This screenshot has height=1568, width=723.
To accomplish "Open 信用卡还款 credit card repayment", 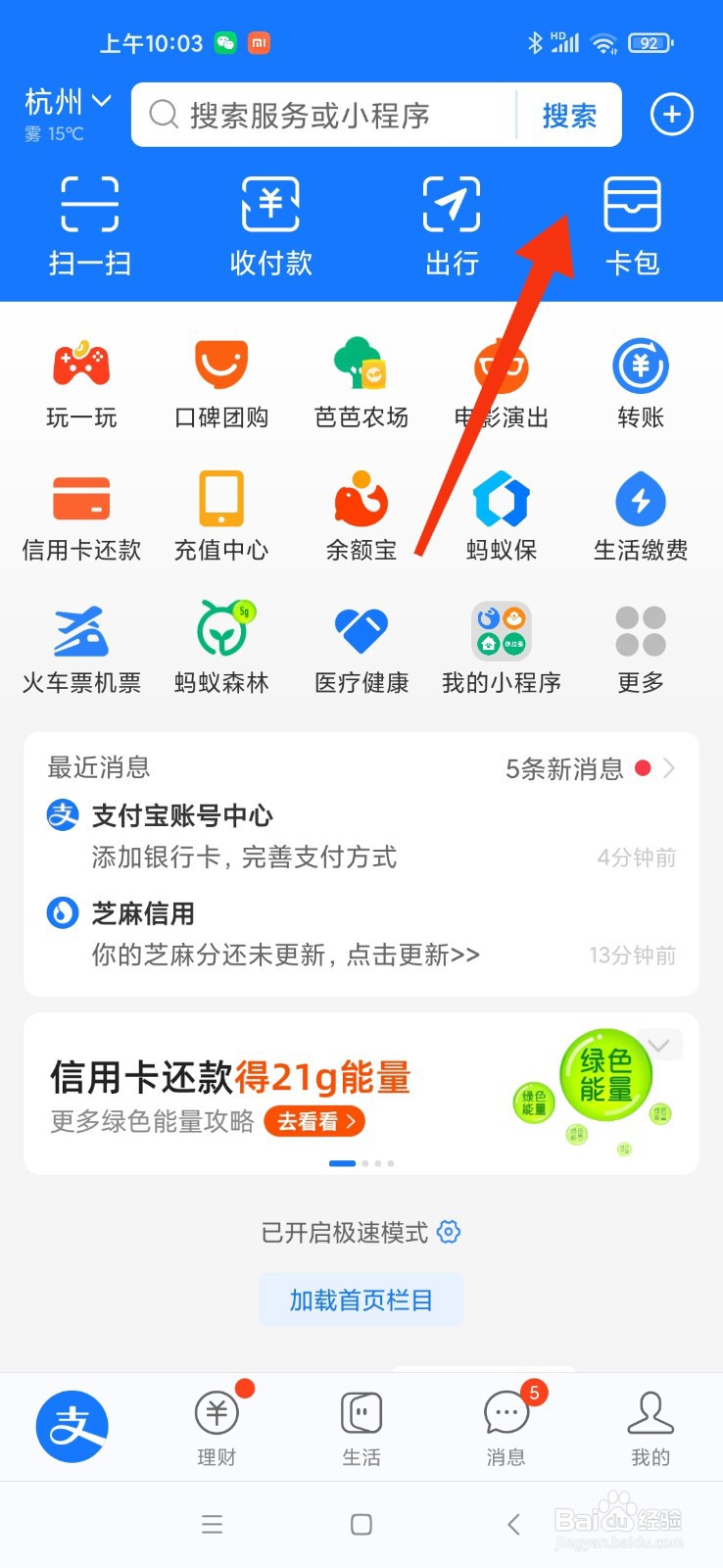I will [x=80, y=514].
